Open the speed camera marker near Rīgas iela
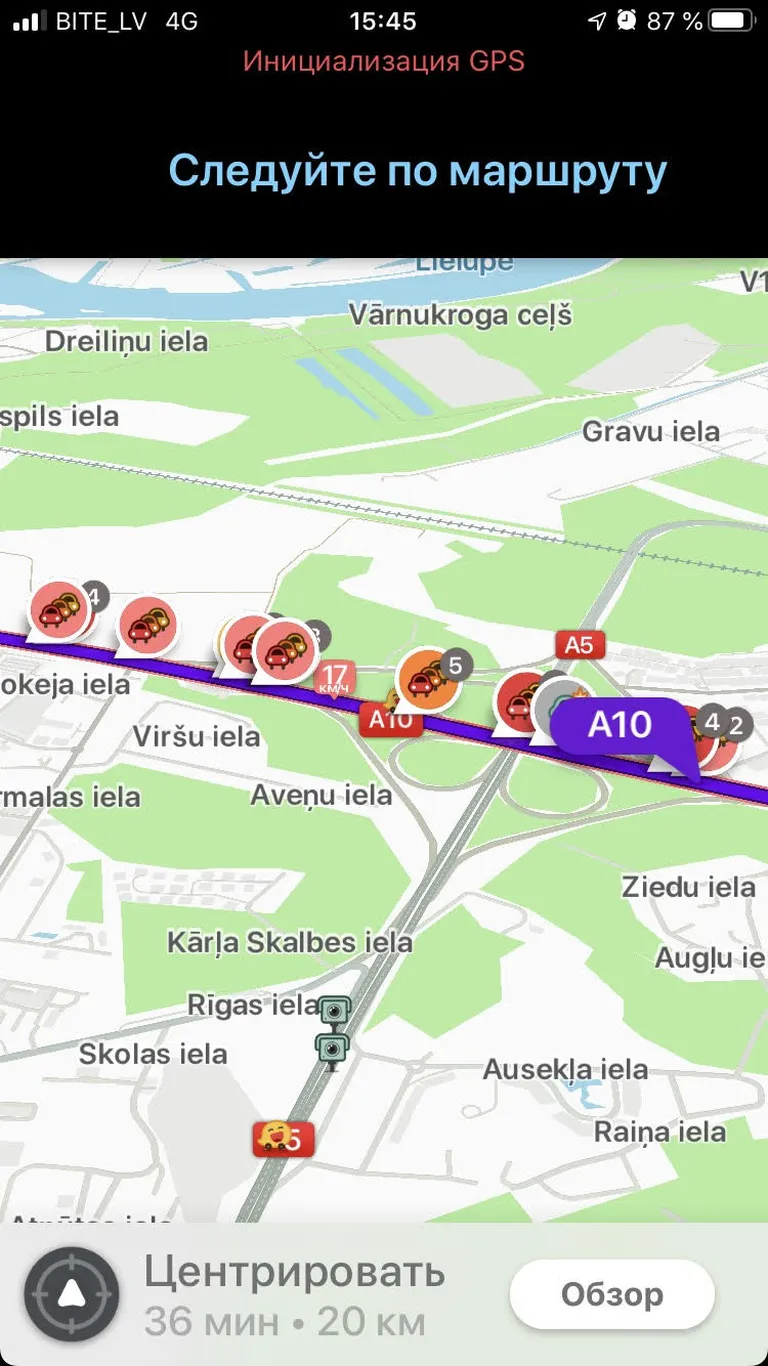Image resolution: width=768 pixels, height=1366 pixels. coord(334,1012)
